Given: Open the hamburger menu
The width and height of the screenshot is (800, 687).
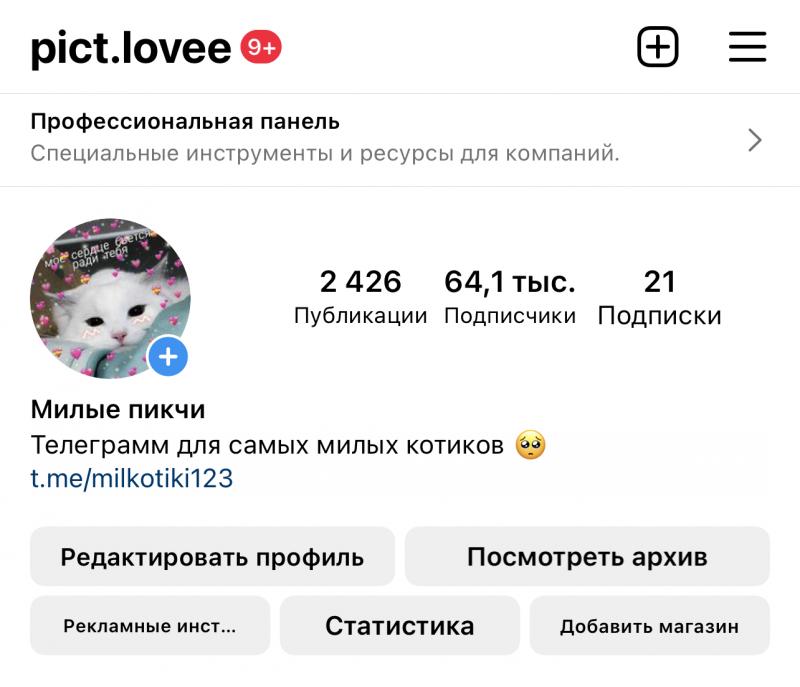Looking at the screenshot, I should coord(747,47).
